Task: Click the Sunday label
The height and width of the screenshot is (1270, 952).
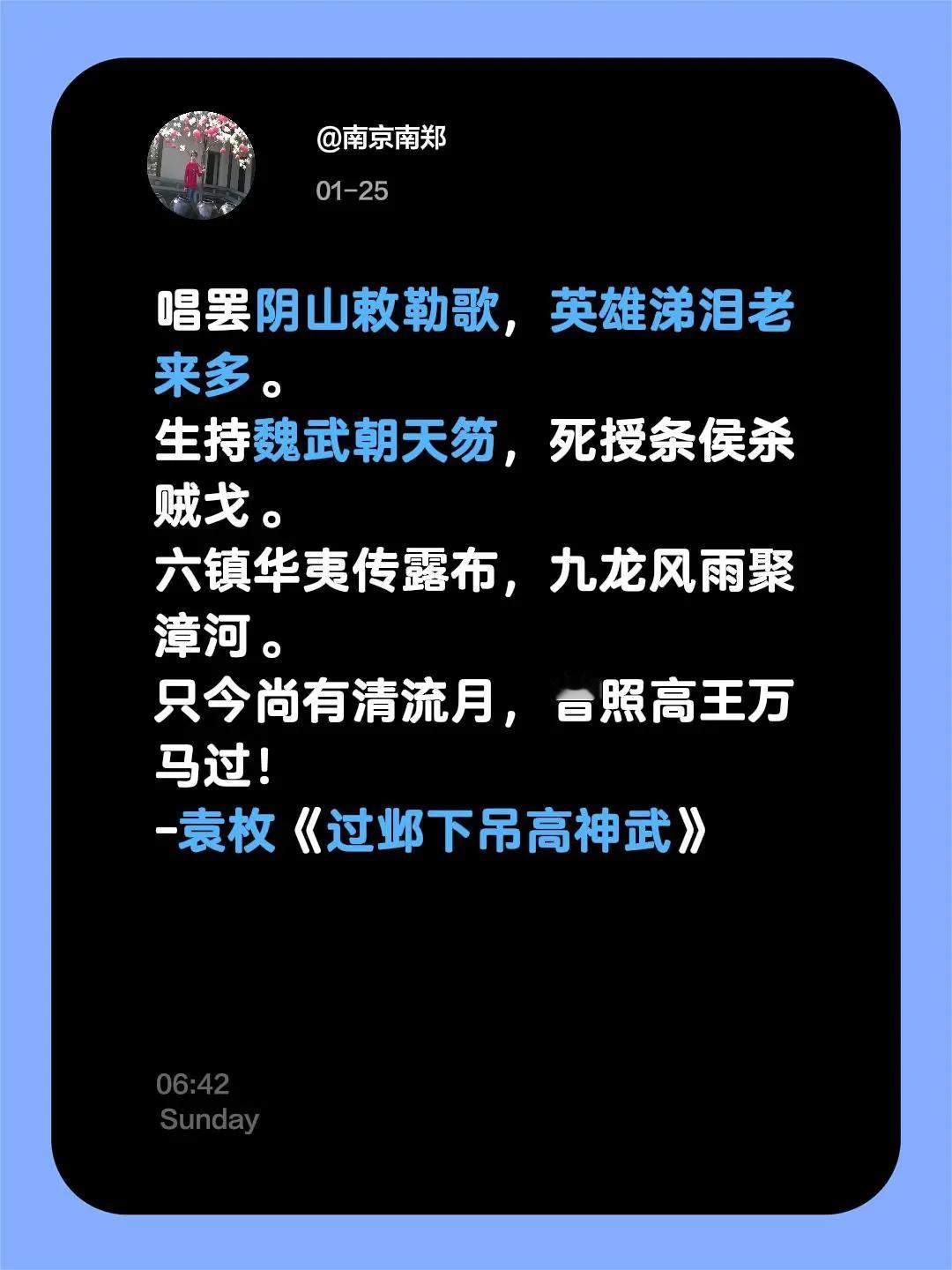Action: 208,1117
